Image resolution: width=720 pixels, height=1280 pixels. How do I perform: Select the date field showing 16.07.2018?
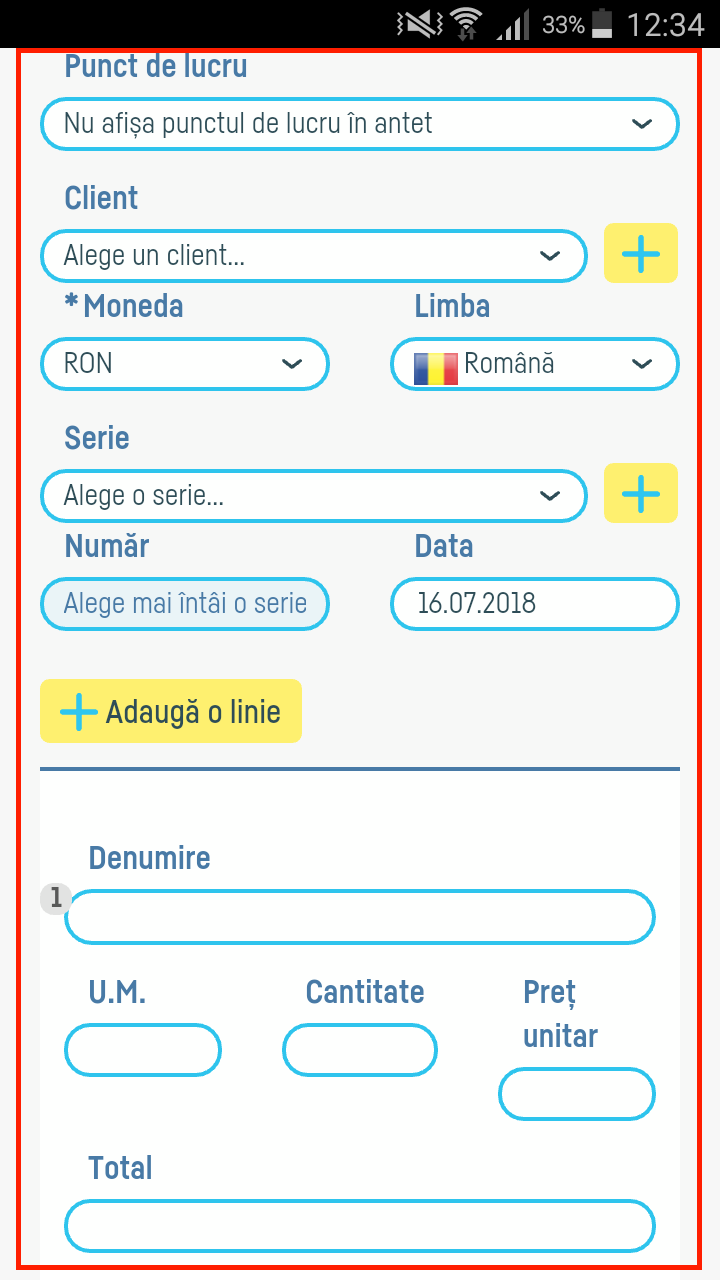coord(534,604)
